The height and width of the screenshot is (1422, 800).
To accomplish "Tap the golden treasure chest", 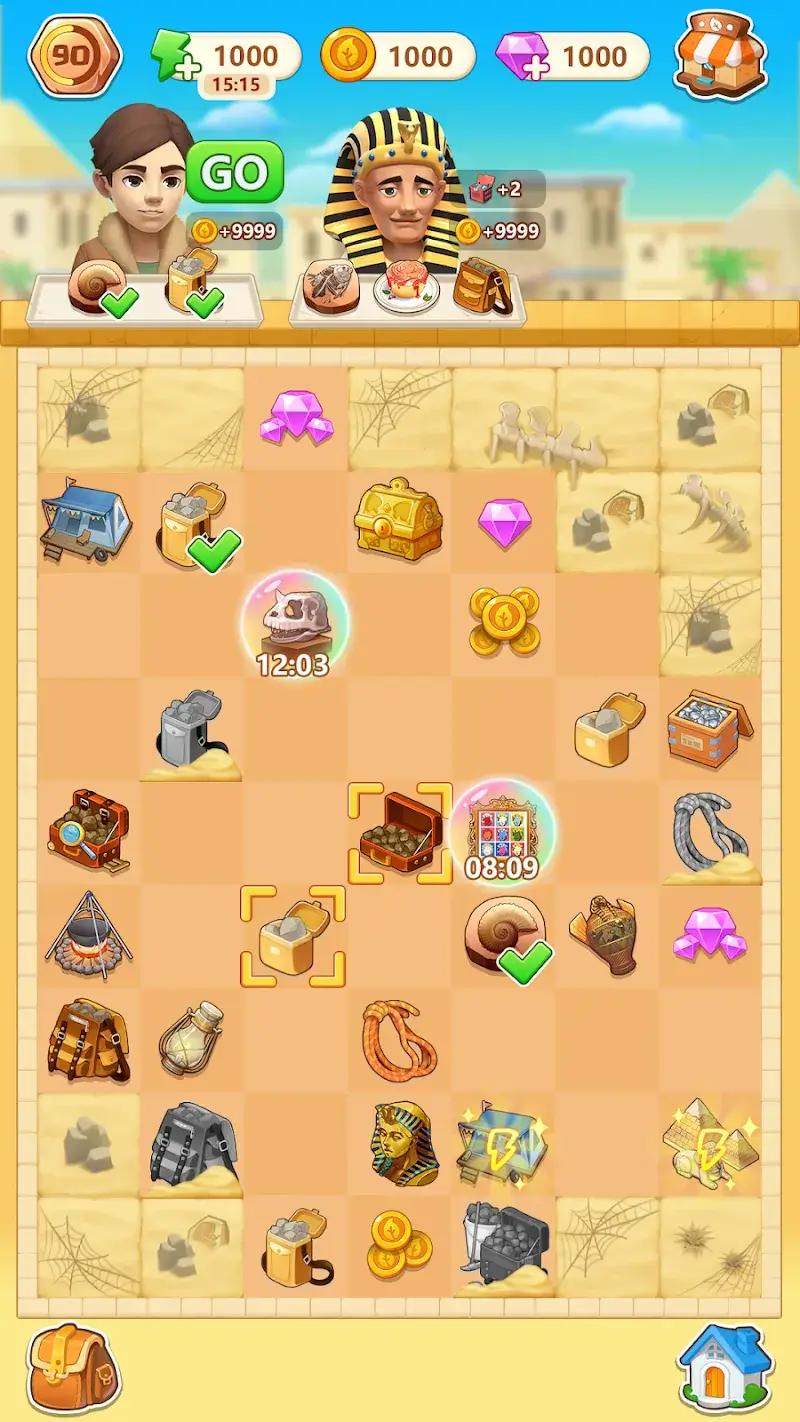I will click(398, 519).
